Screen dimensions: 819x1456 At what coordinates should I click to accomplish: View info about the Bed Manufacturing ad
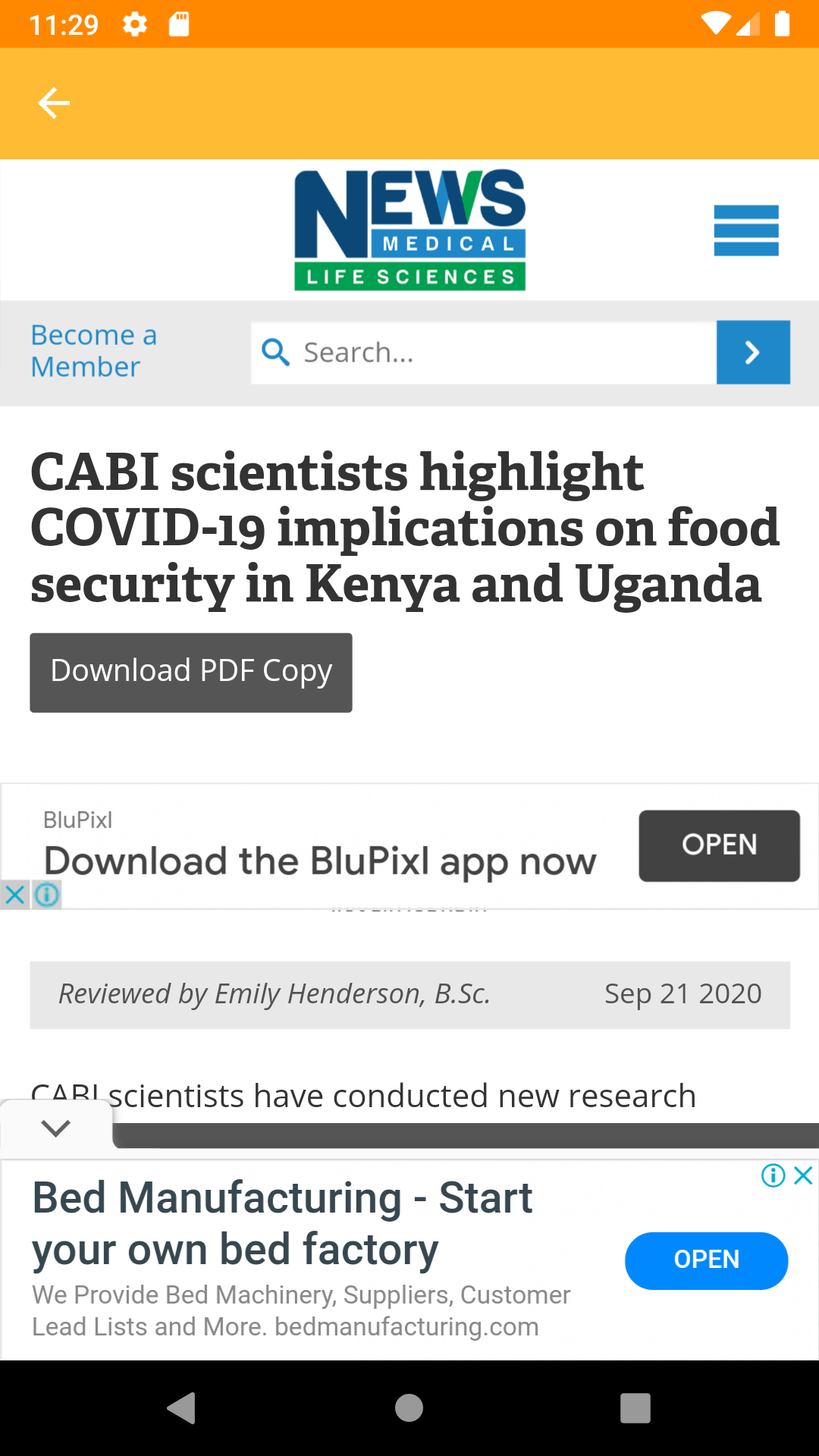(773, 1175)
